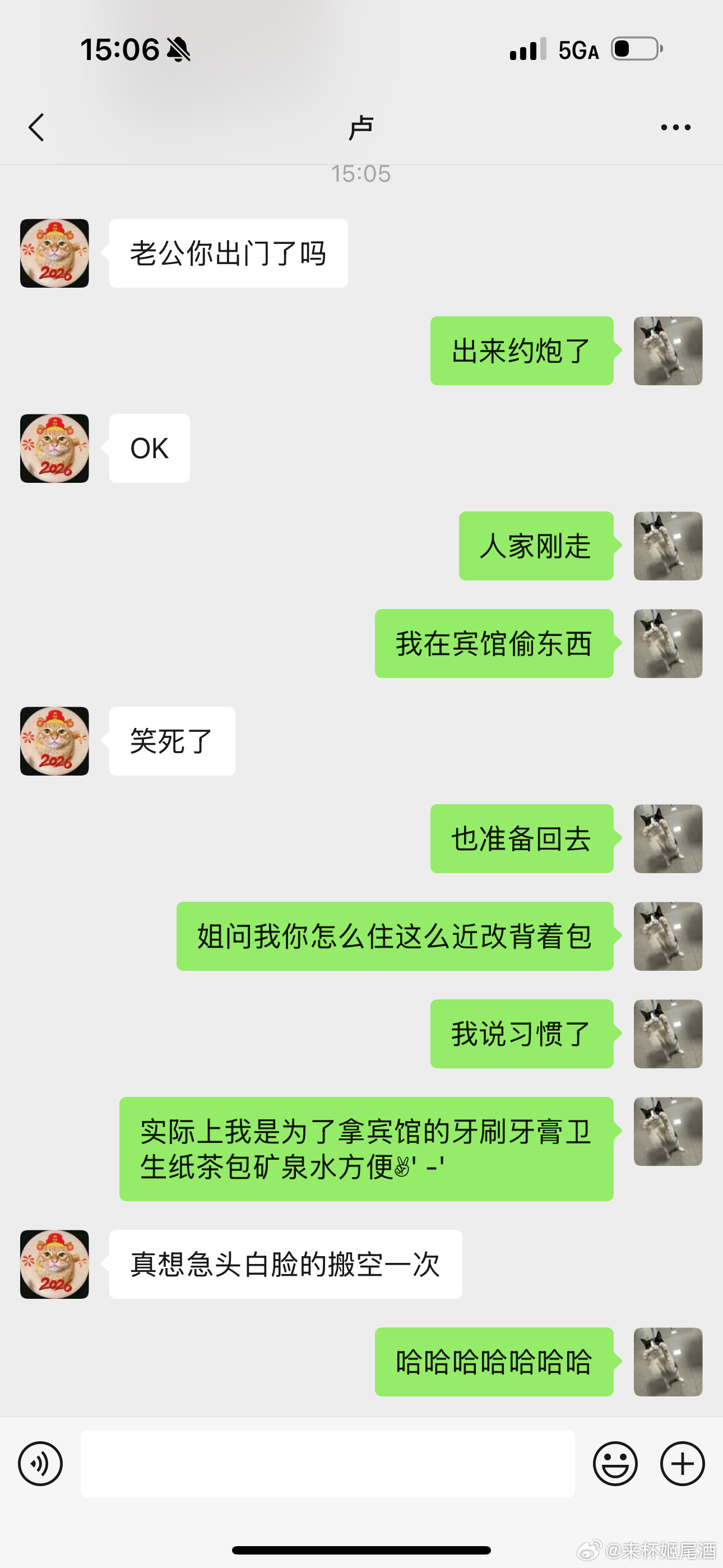Open the chat info overflow menu
The image size is (723, 1568).
tap(675, 127)
